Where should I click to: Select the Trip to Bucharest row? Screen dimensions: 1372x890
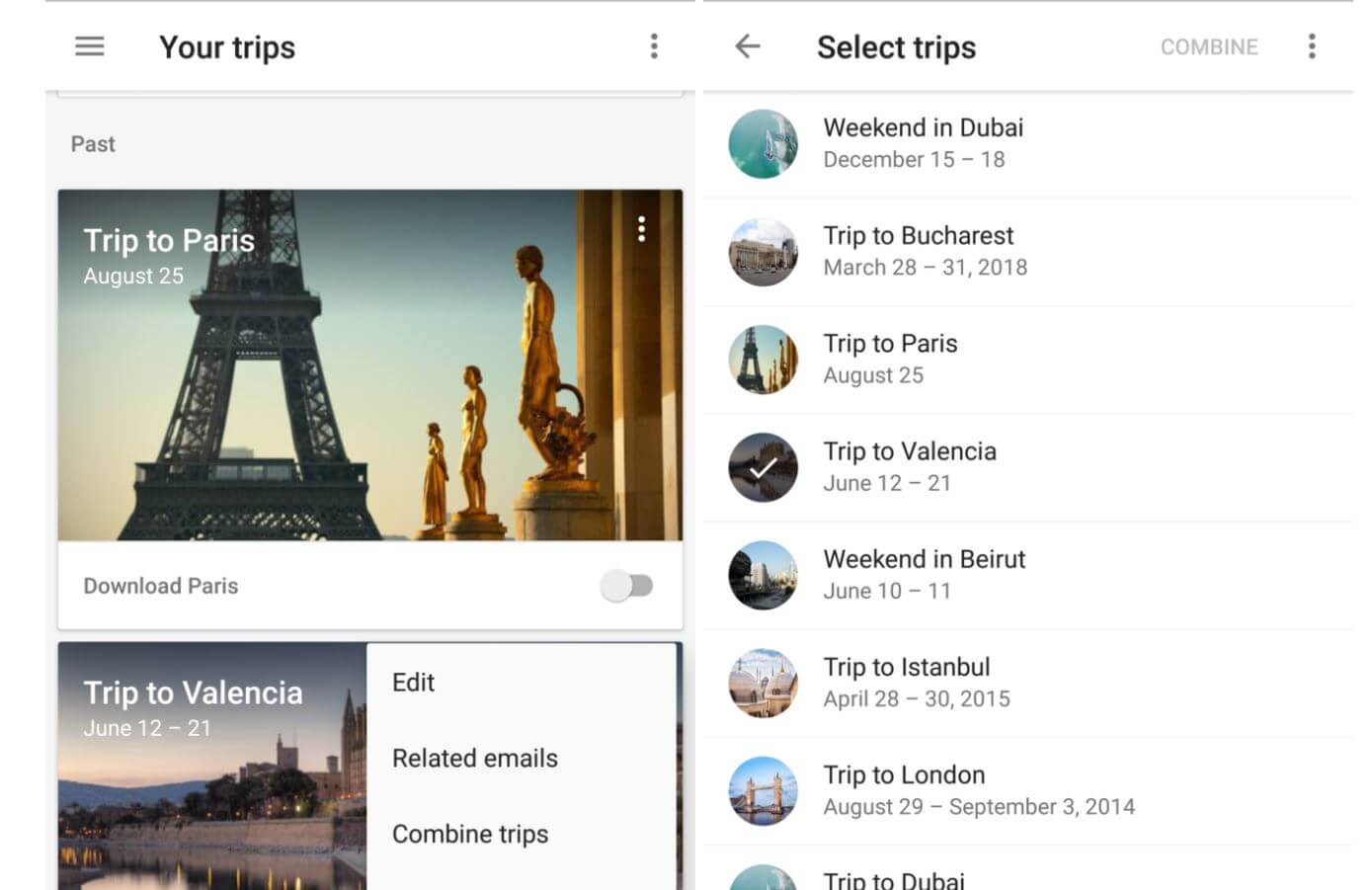(1027, 251)
